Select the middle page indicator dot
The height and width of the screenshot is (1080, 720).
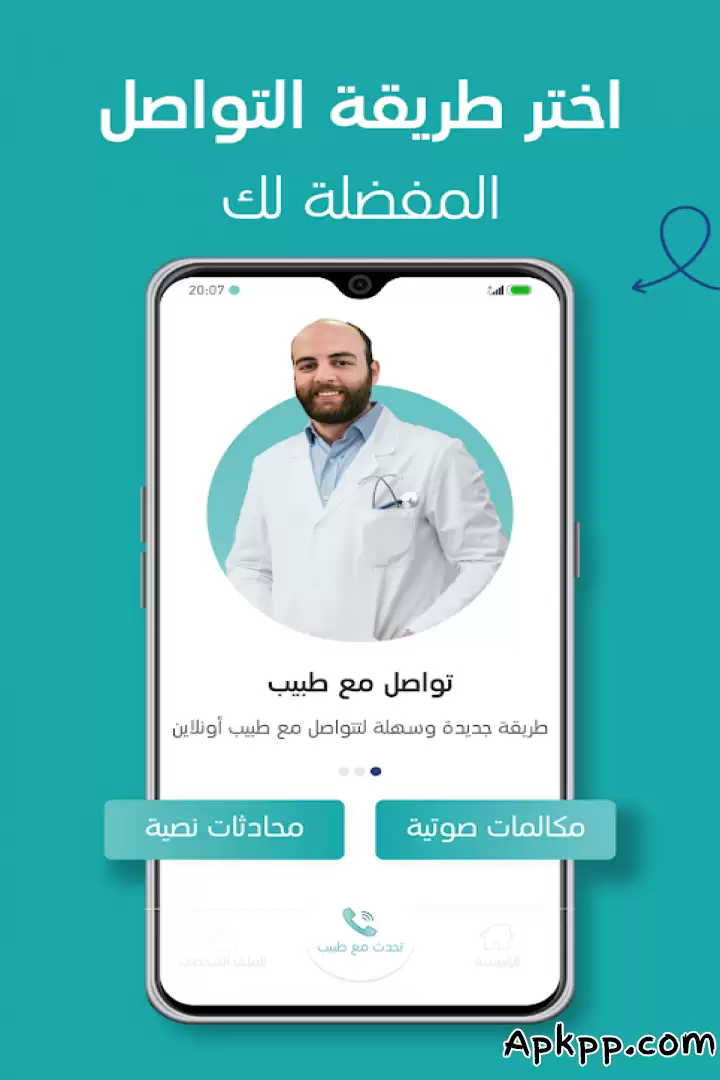357,770
